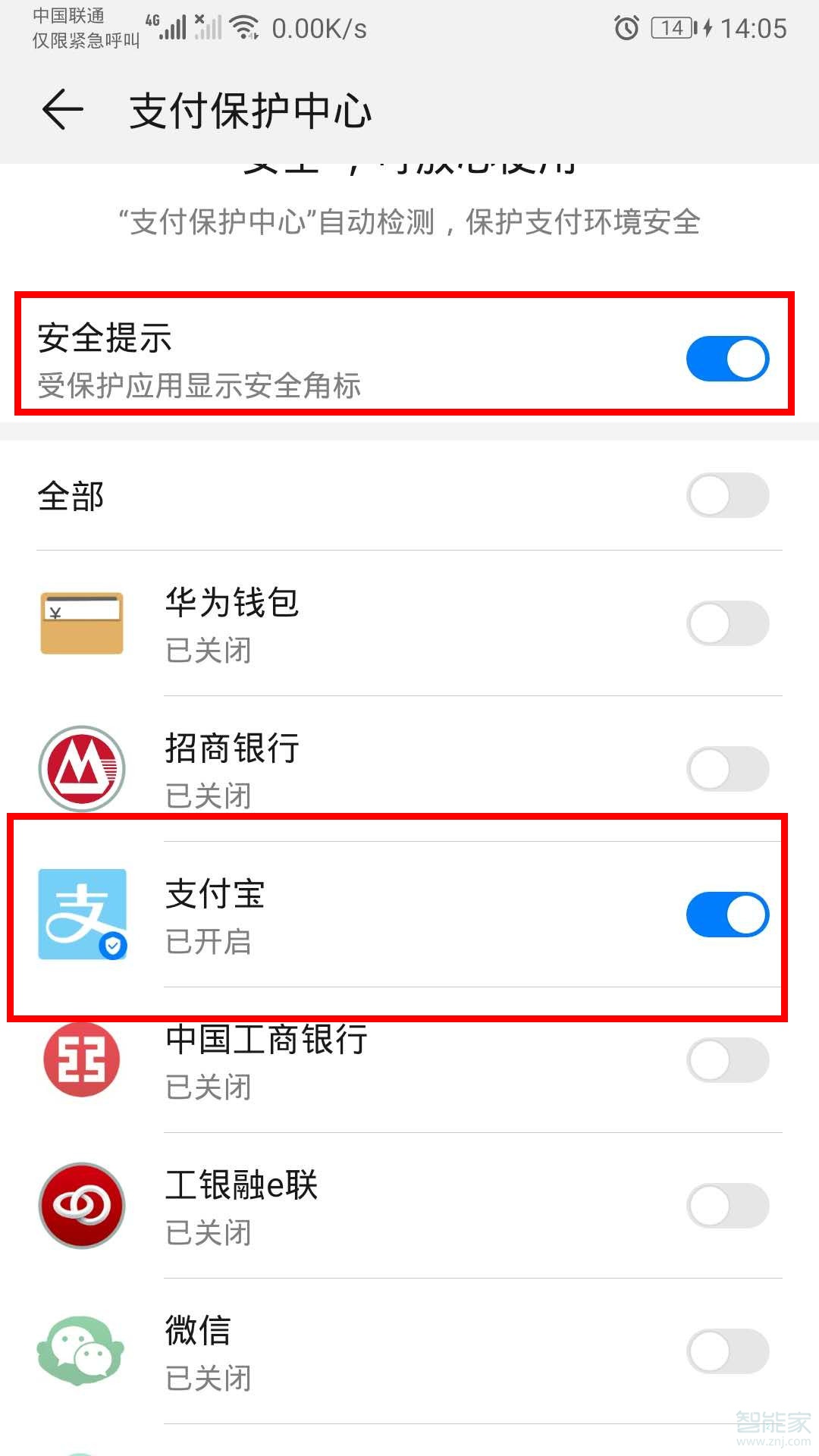Turn off Alipay payment protection toggle

click(726, 914)
